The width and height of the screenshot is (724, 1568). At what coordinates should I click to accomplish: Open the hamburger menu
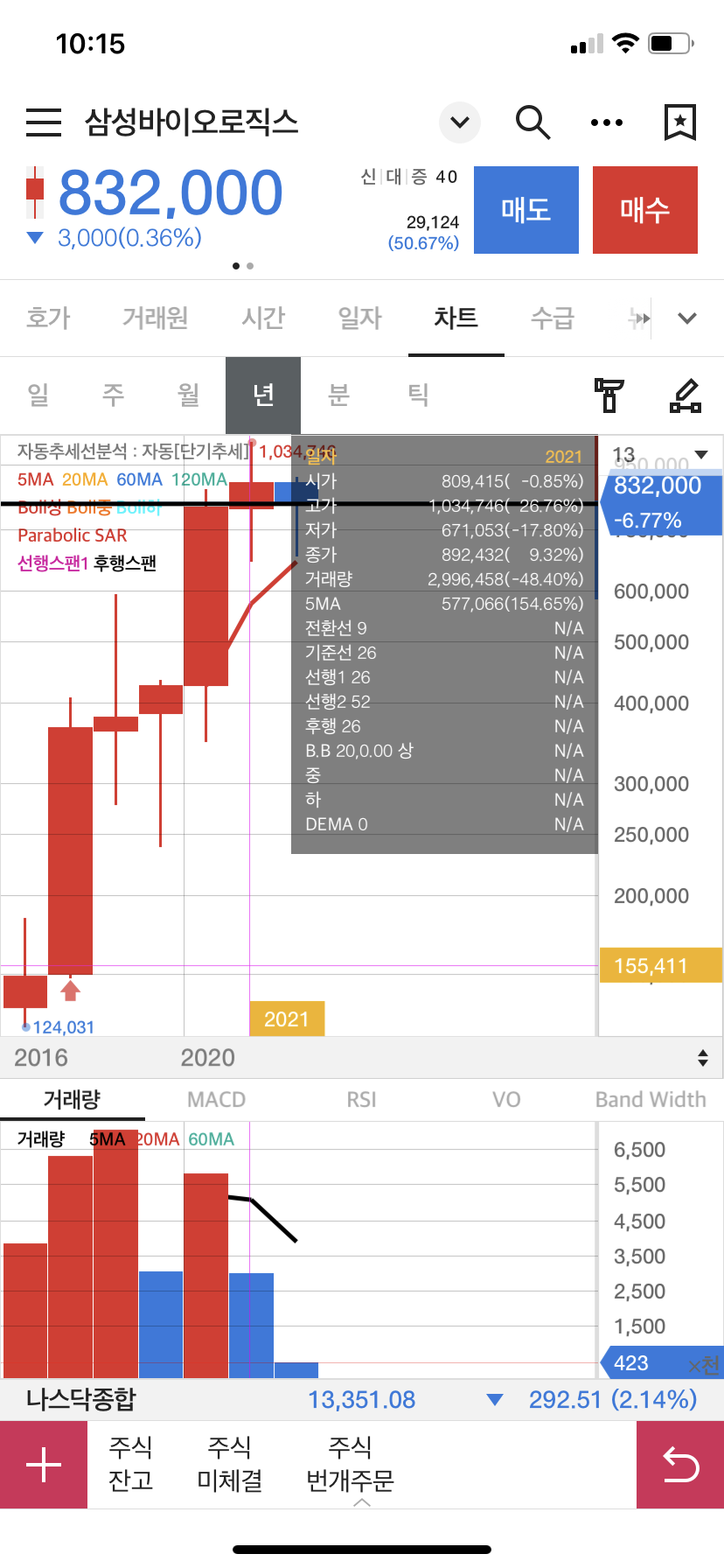[x=44, y=122]
